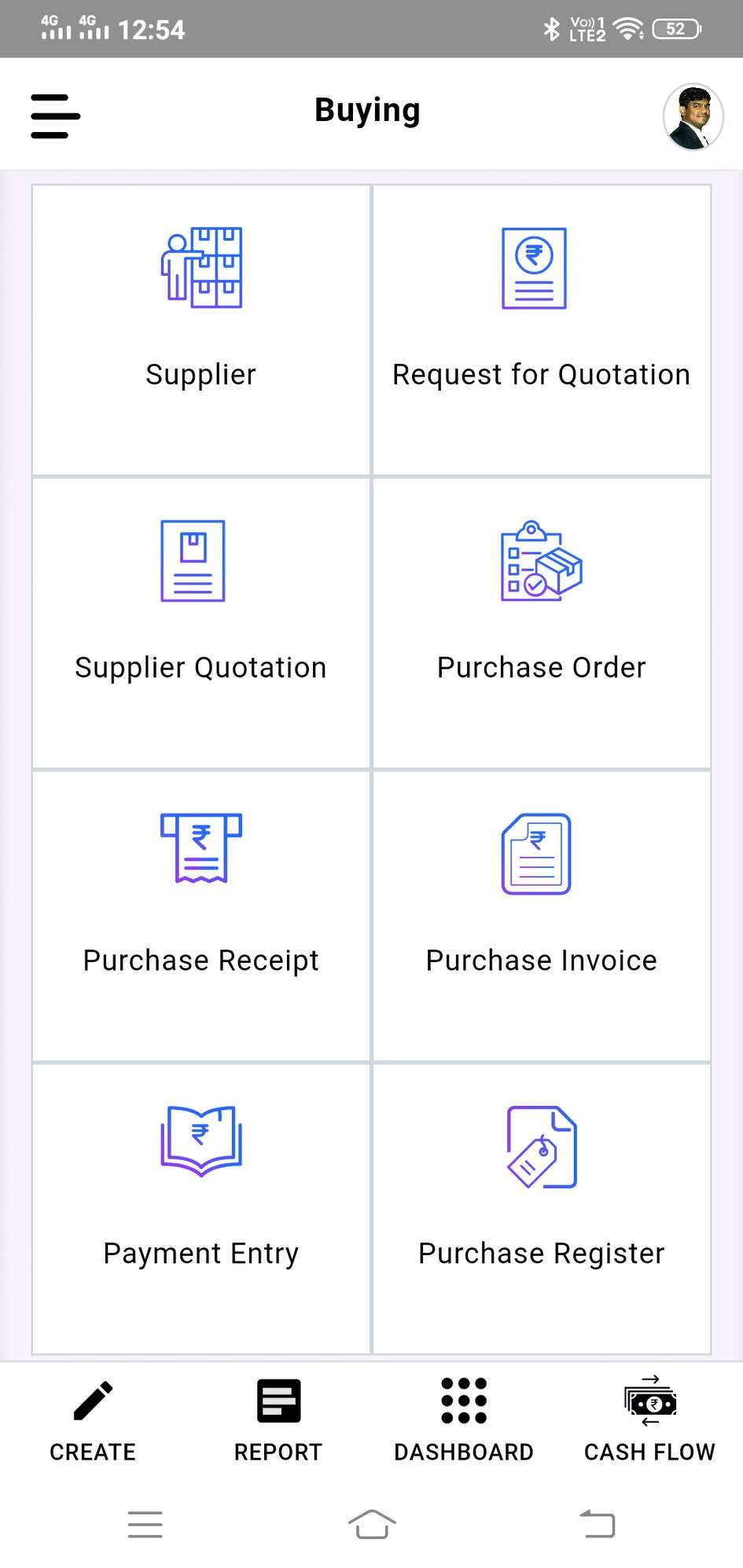Show the Cash Flow tab
This screenshot has height=1568, width=743.
tap(649, 1419)
